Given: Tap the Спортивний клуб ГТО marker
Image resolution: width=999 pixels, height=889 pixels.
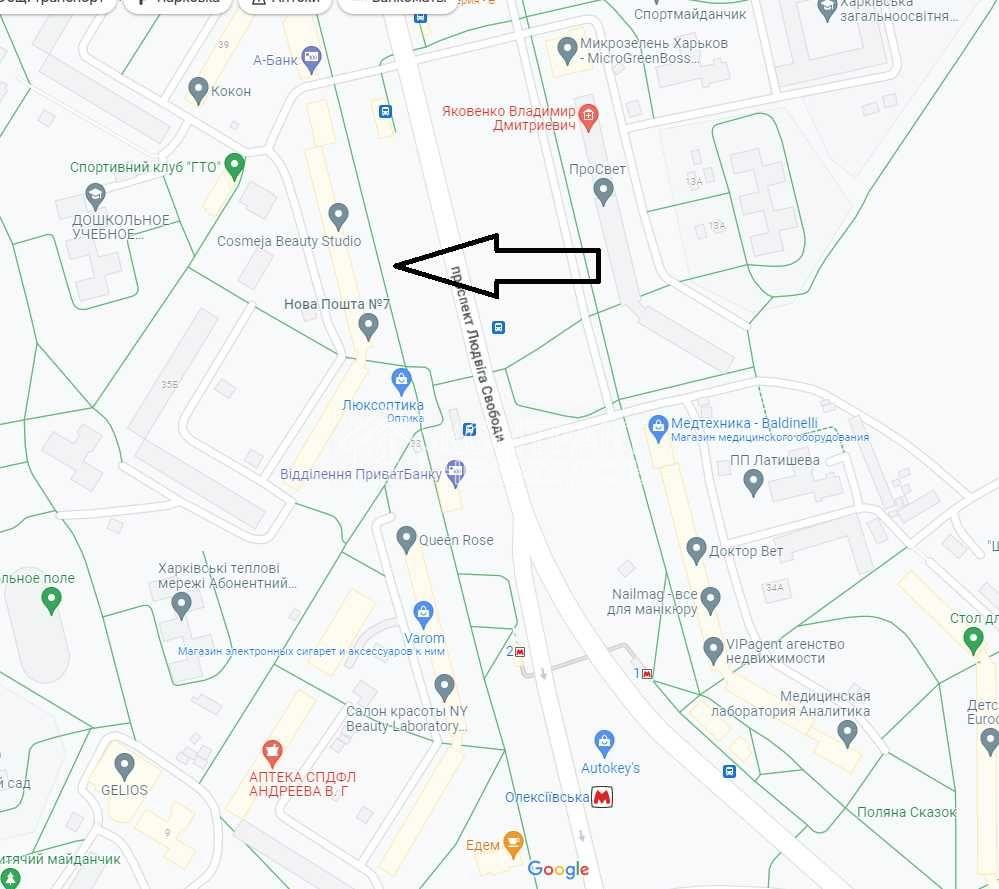Looking at the screenshot, I should 235,165.
